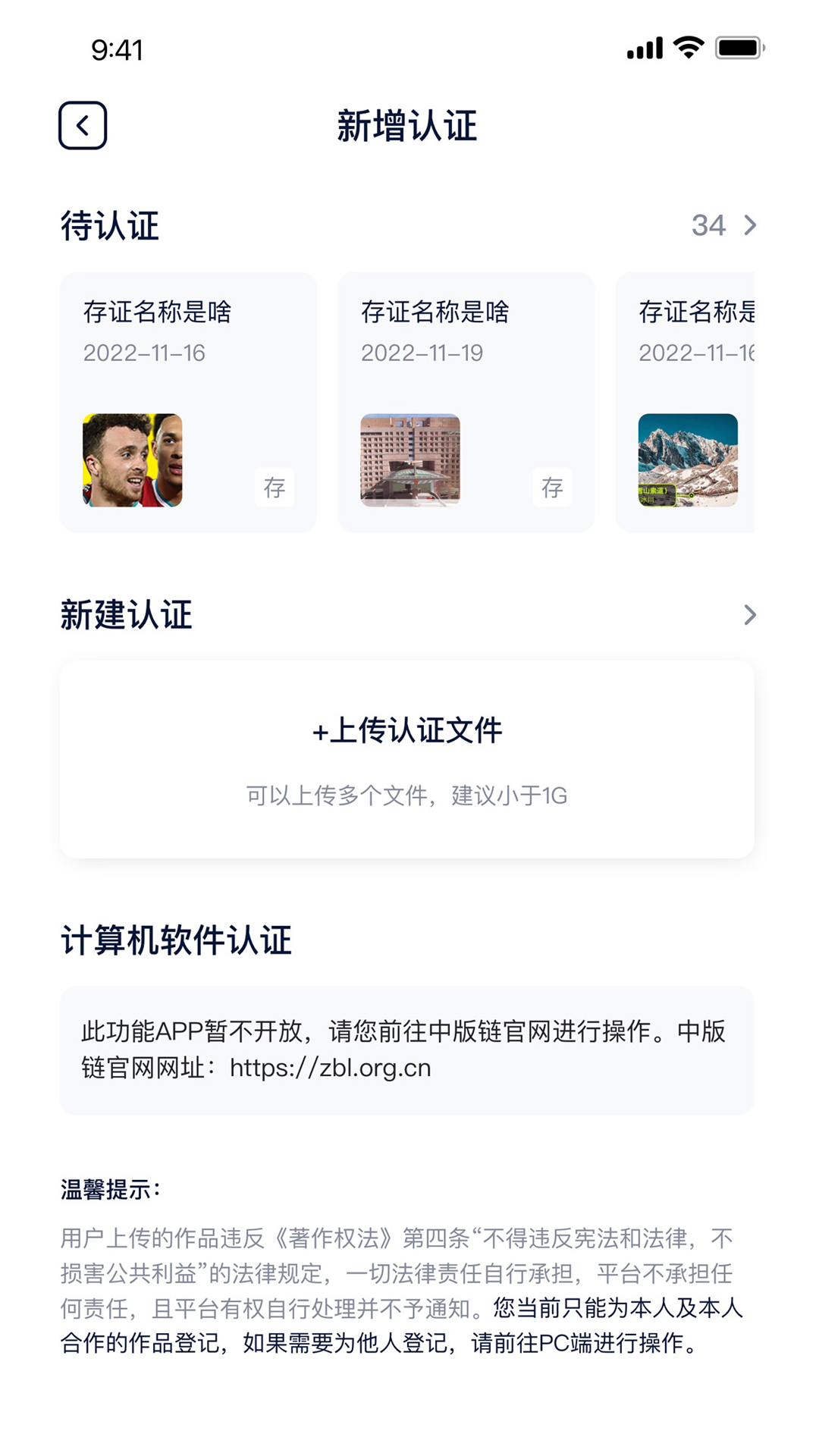This screenshot has width=819, height=1456.
Task: Expand the 新建认证 section arrow
Action: (x=749, y=614)
